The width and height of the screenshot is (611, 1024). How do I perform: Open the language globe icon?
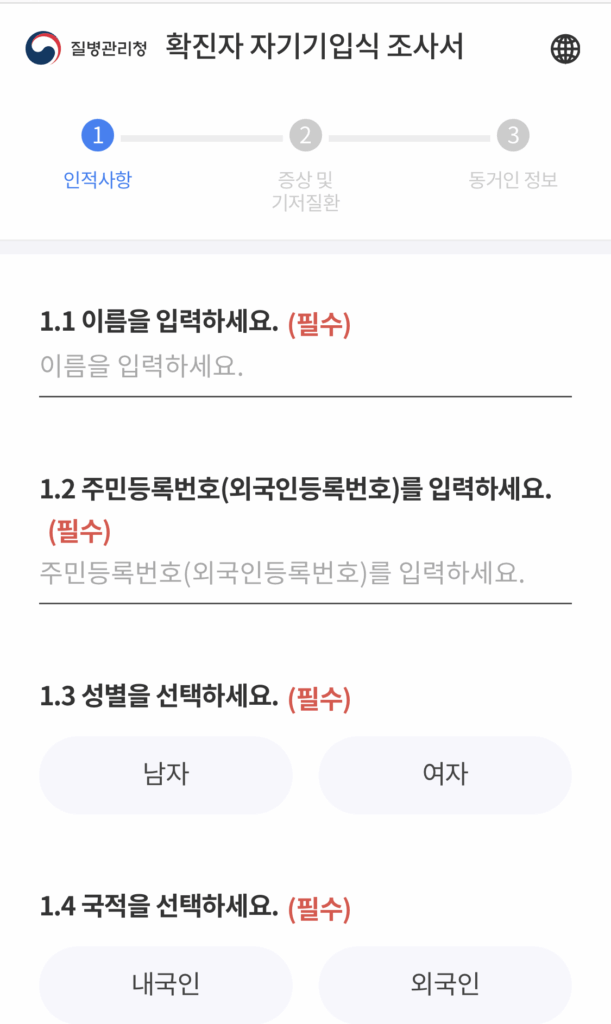(x=565, y=49)
